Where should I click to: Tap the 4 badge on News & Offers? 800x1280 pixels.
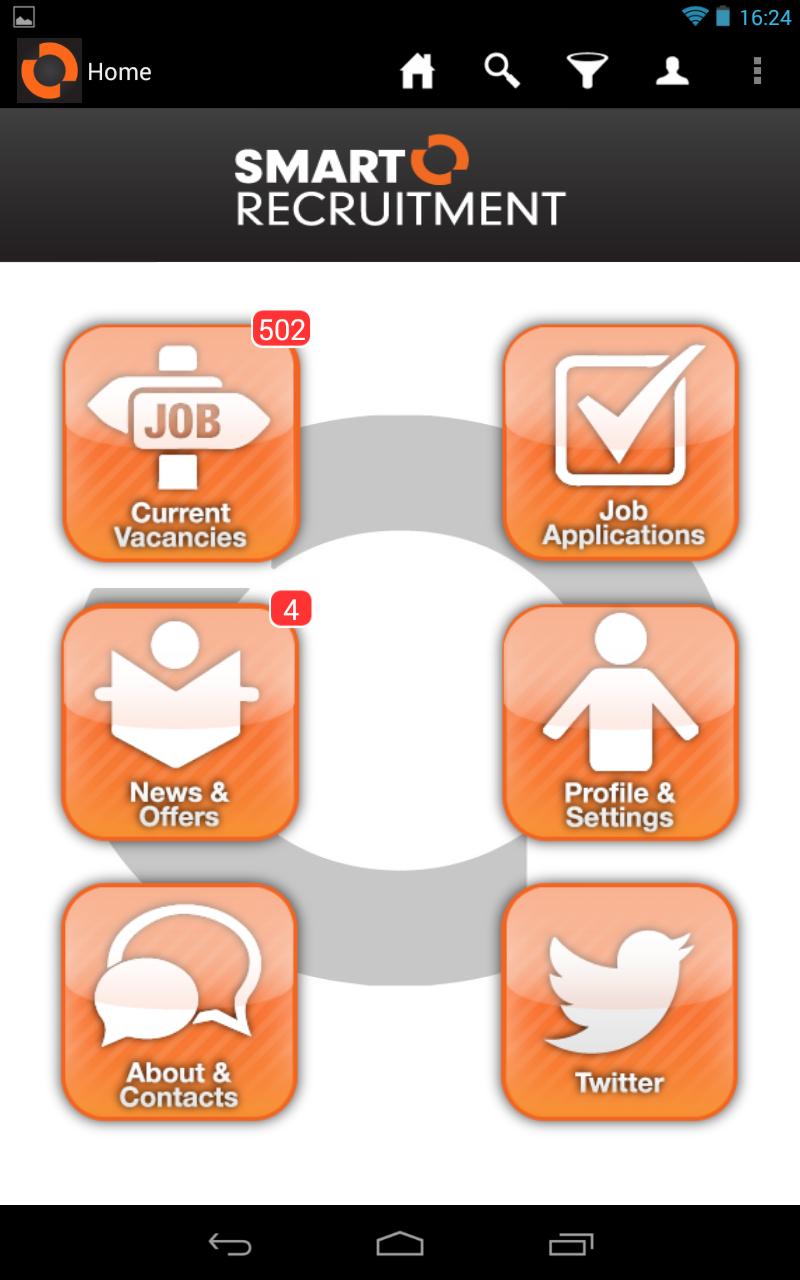289,607
